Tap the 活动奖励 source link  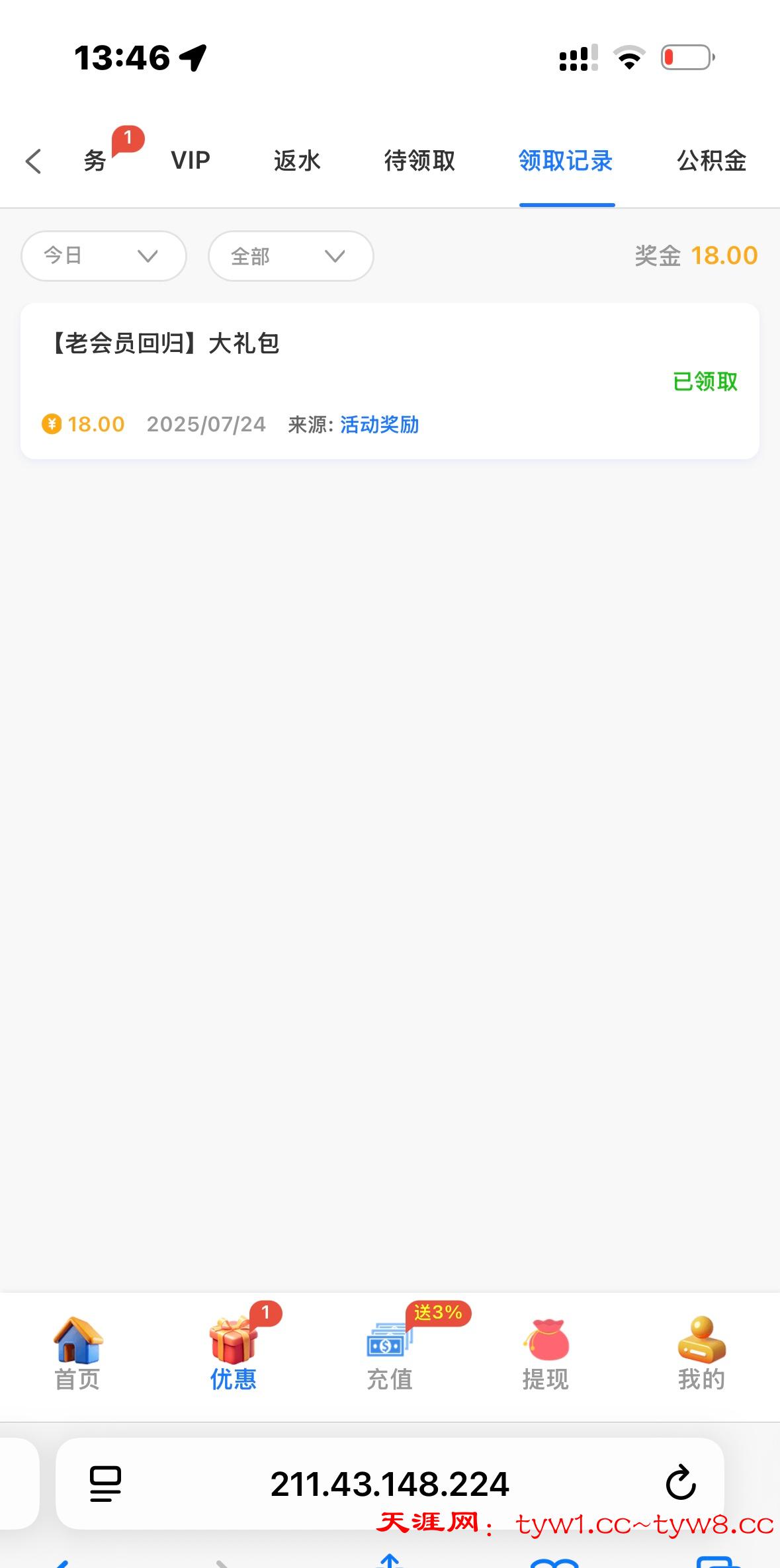tap(379, 424)
